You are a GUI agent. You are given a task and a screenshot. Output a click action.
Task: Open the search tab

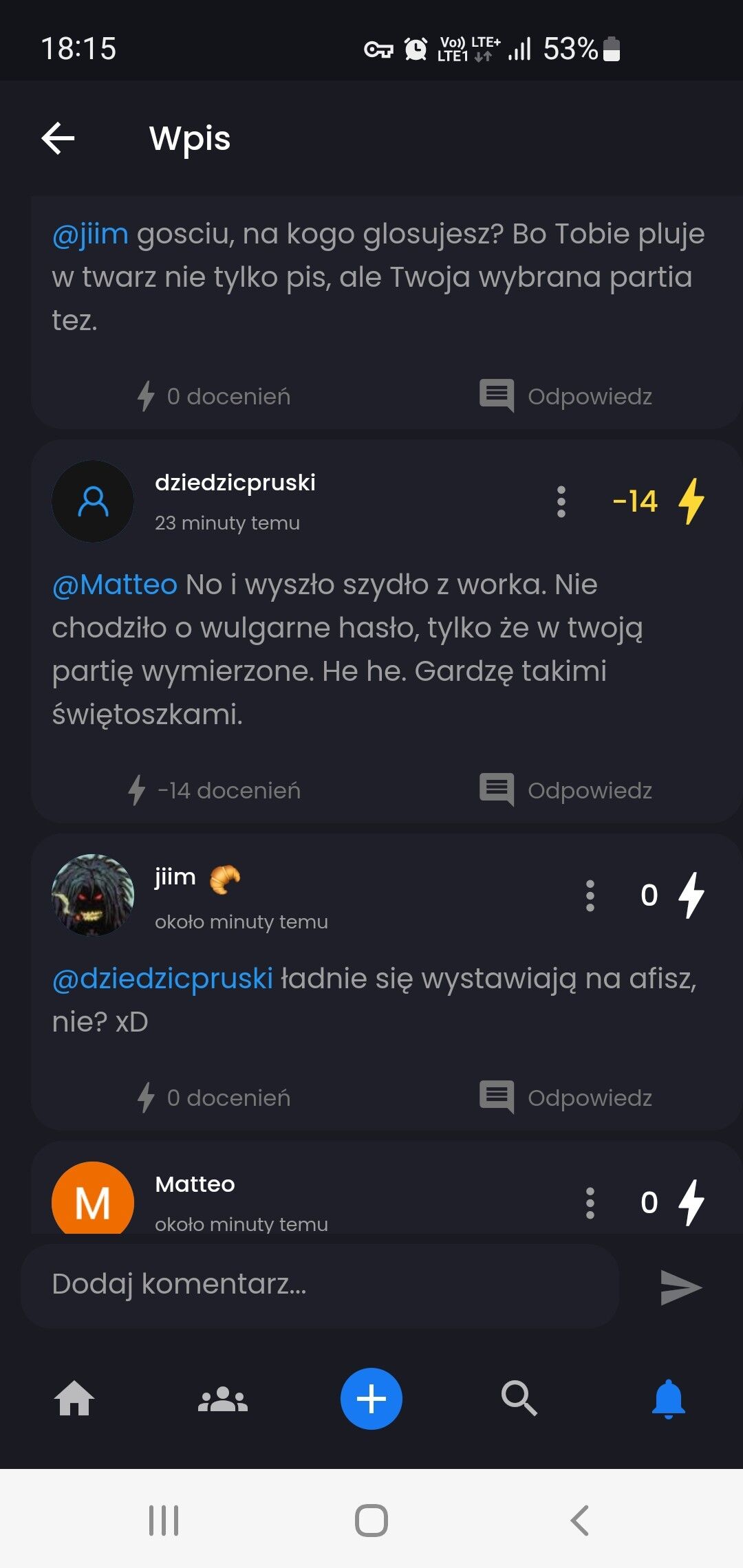coord(519,1399)
